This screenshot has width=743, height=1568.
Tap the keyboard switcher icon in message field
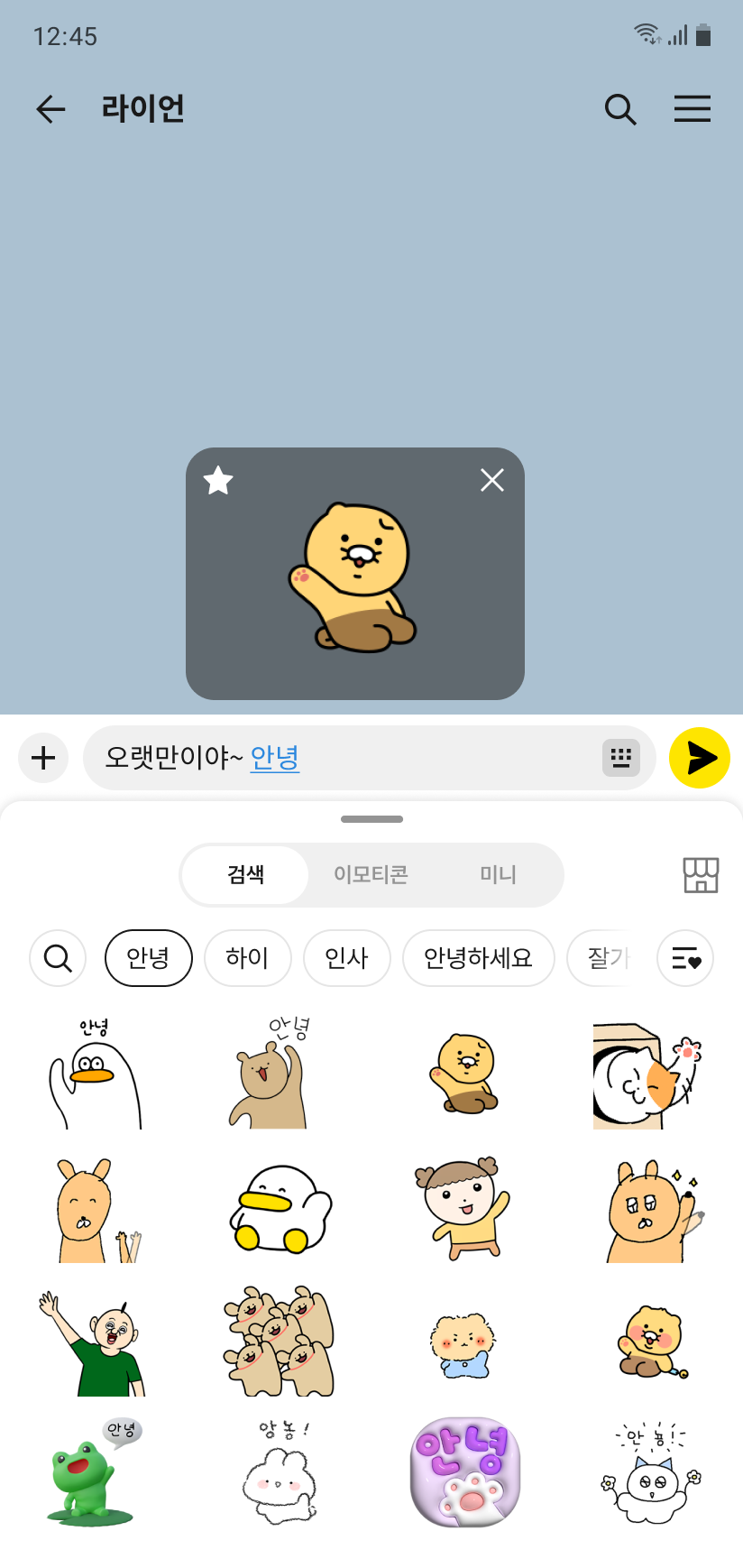coord(620,758)
